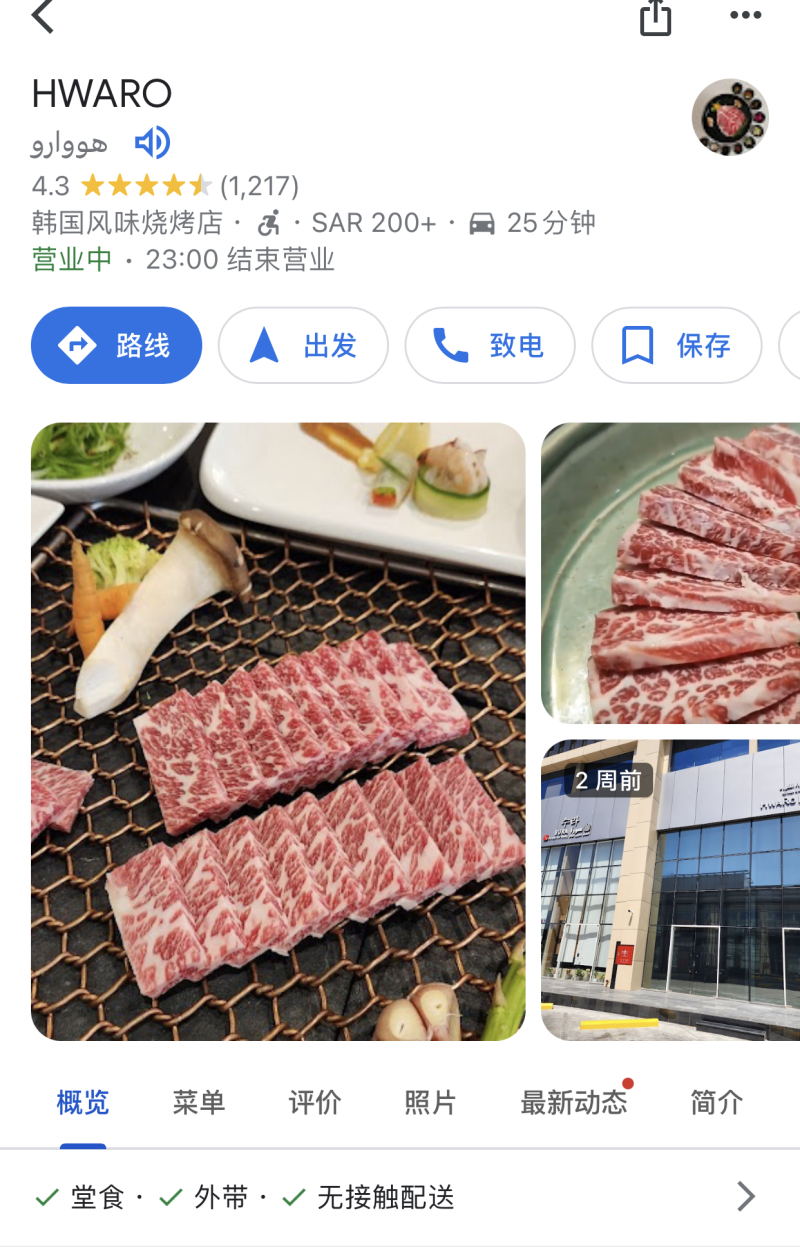Open the large grilled beef photo
800x1251 pixels.
tap(278, 731)
